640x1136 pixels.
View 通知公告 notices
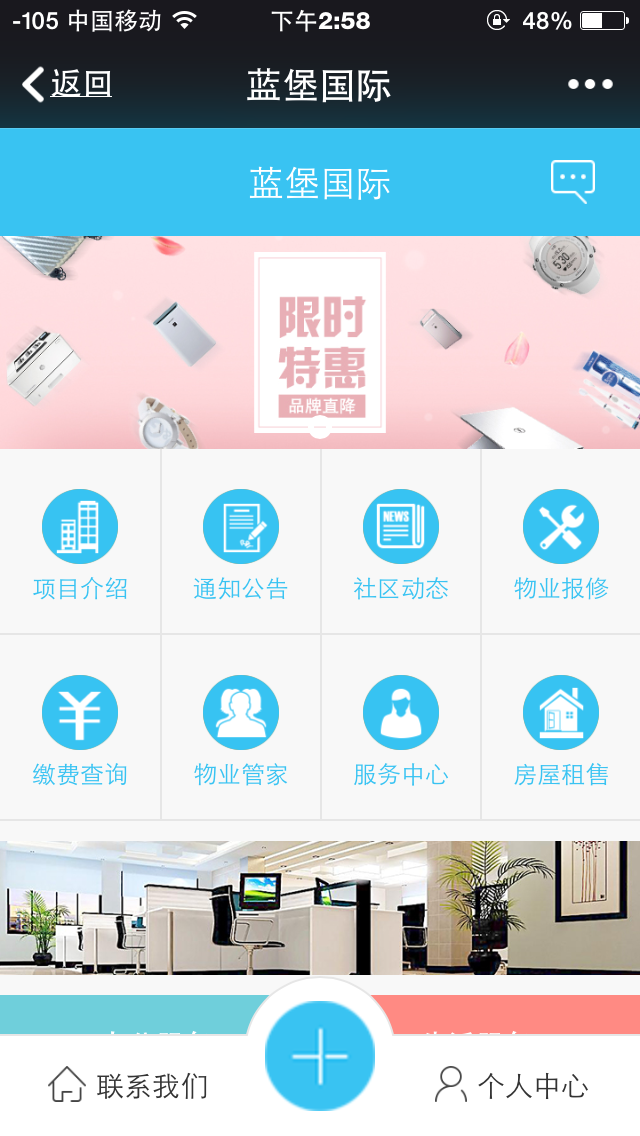coord(240,543)
